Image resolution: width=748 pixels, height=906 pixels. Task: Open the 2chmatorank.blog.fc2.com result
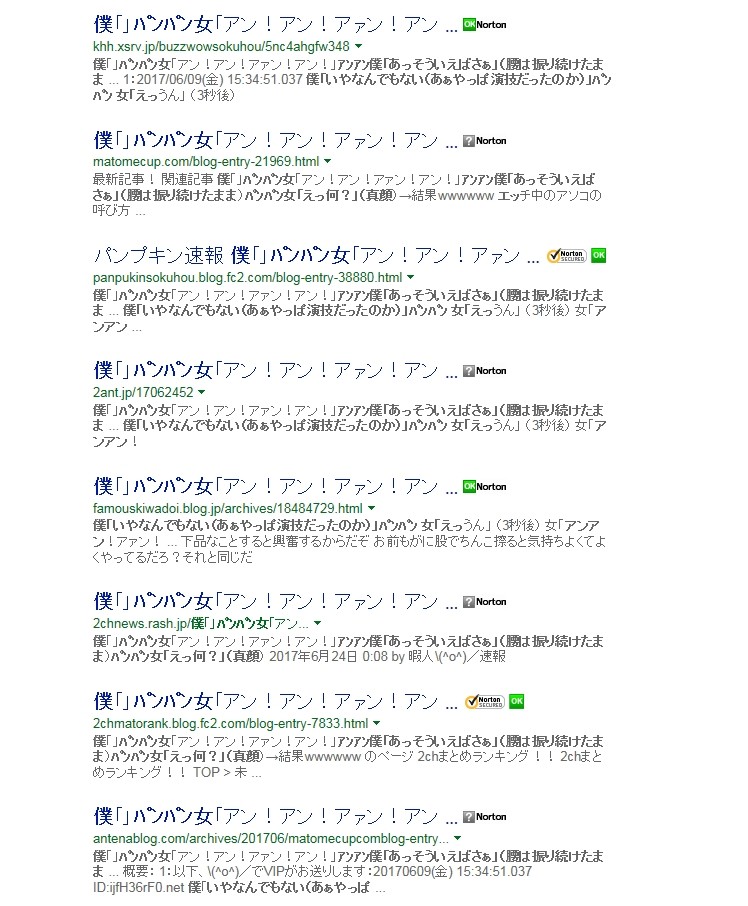coord(275,702)
